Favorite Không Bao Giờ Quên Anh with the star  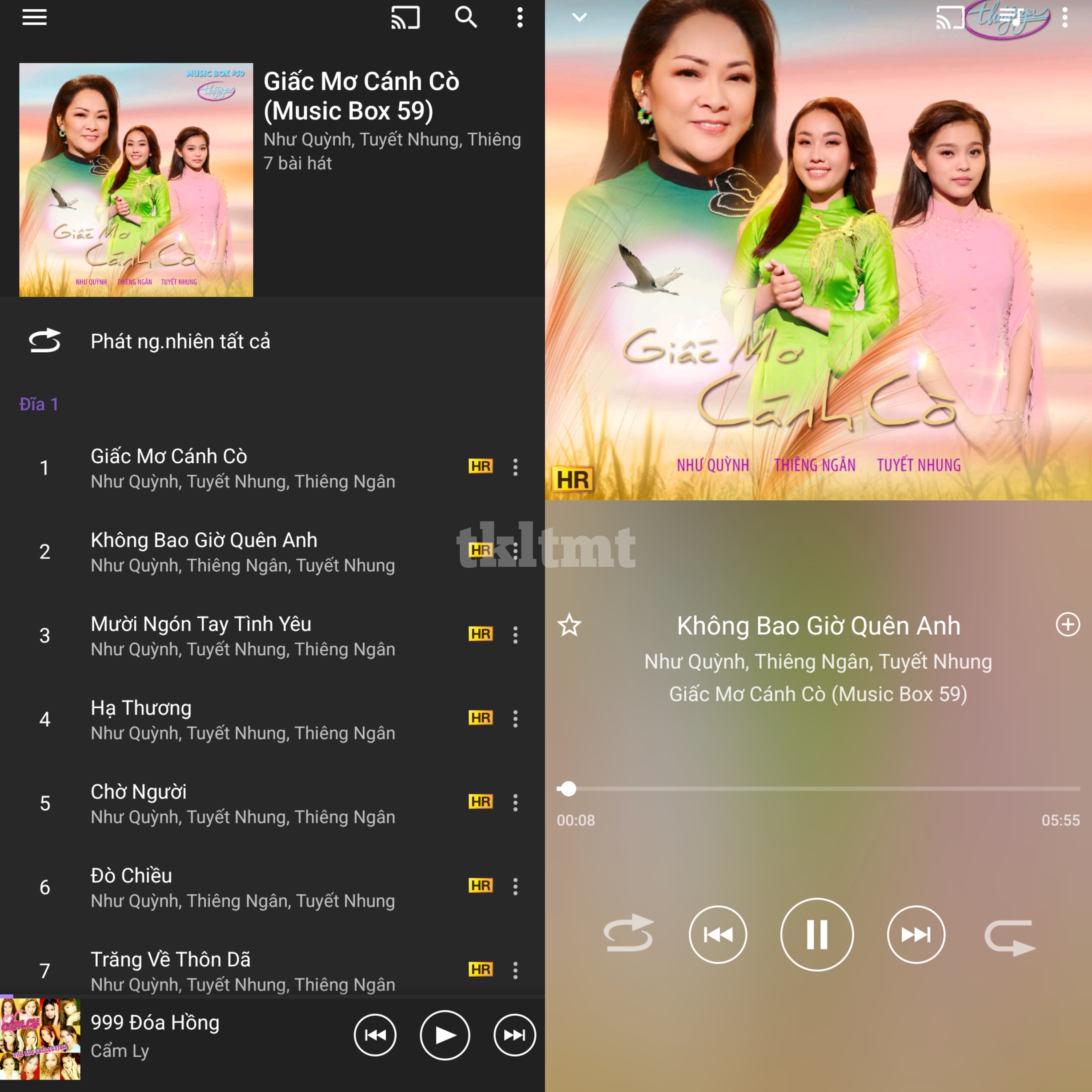(x=569, y=625)
